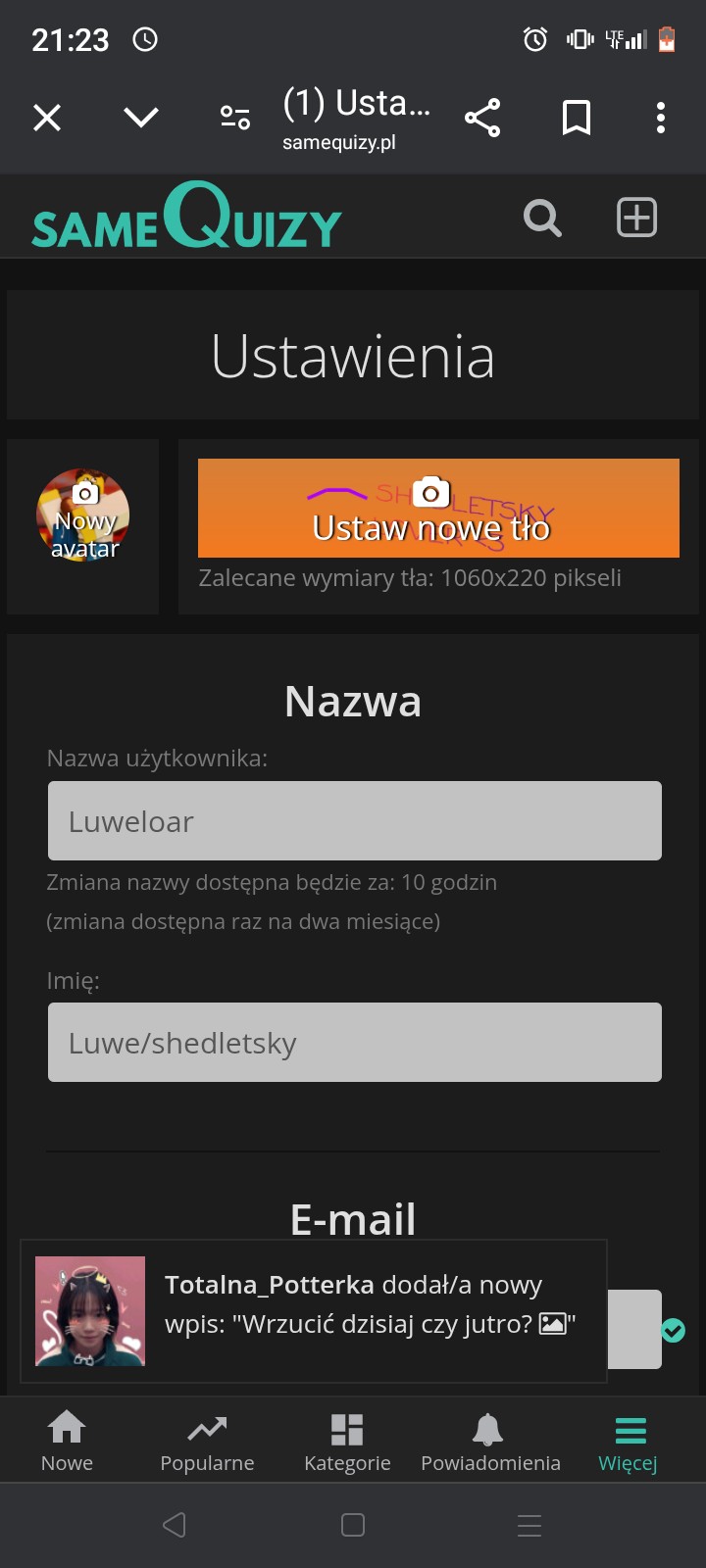This screenshot has width=706, height=1568.
Task: Go to the SameQuizy home logo
Action: [186, 218]
